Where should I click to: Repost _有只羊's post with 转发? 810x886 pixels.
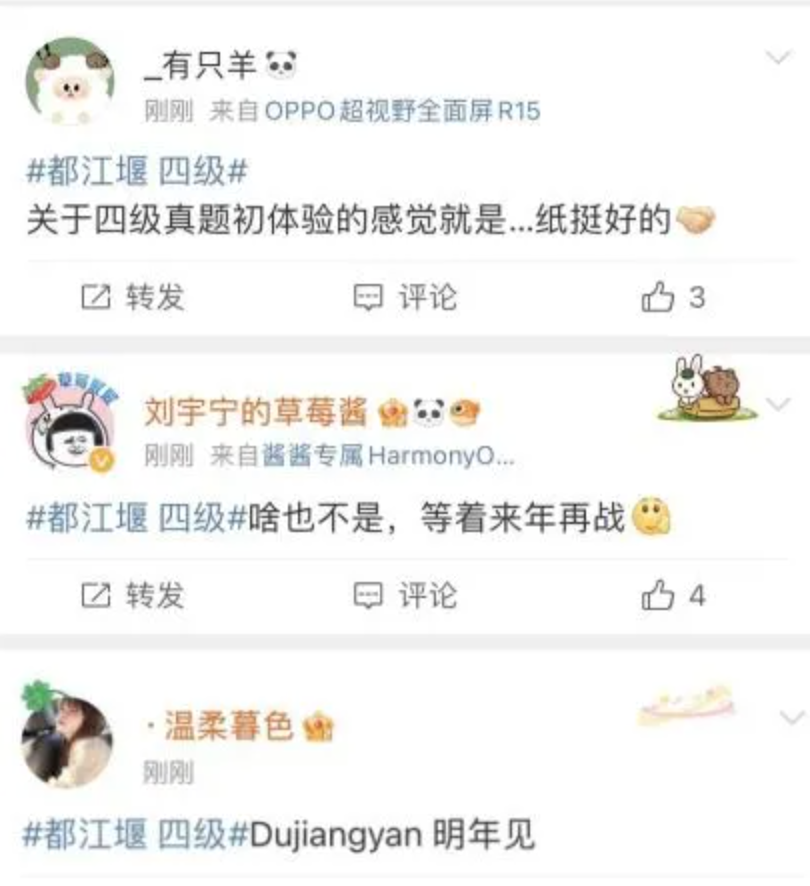pyautogui.click(x=133, y=297)
